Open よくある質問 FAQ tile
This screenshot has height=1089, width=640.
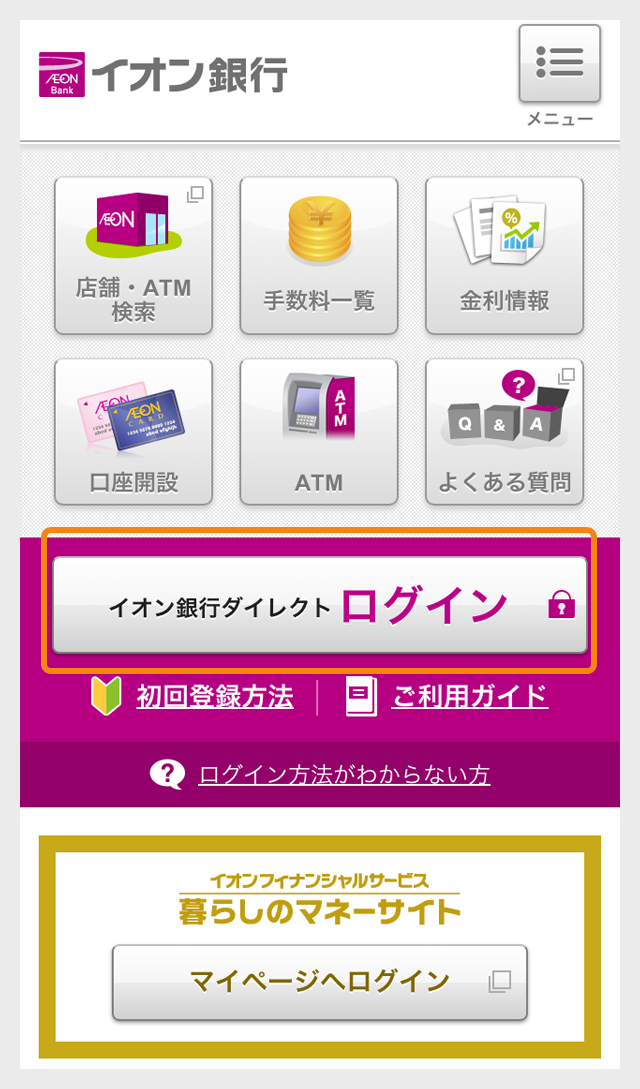coord(504,432)
